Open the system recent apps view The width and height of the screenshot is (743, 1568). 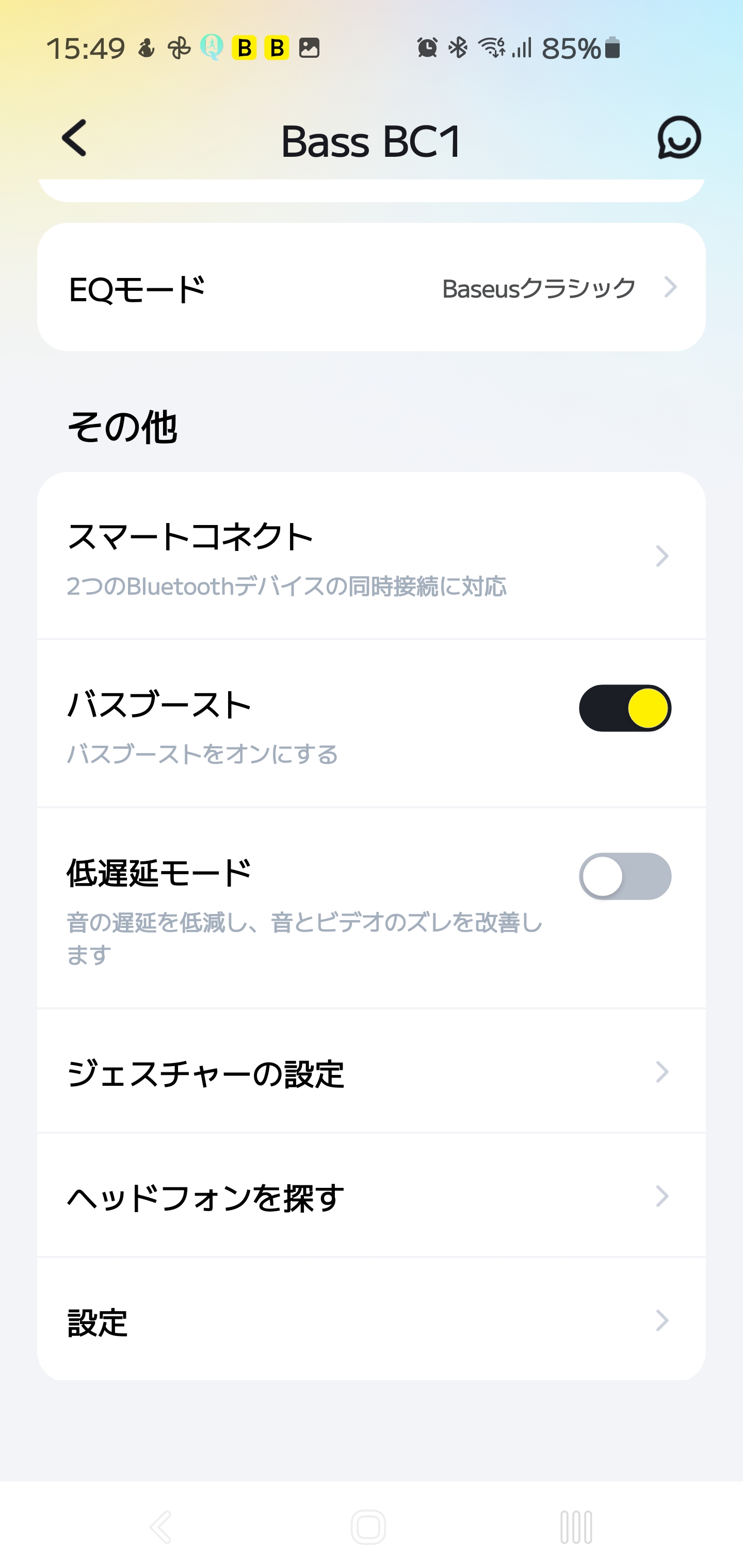click(x=575, y=1527)
